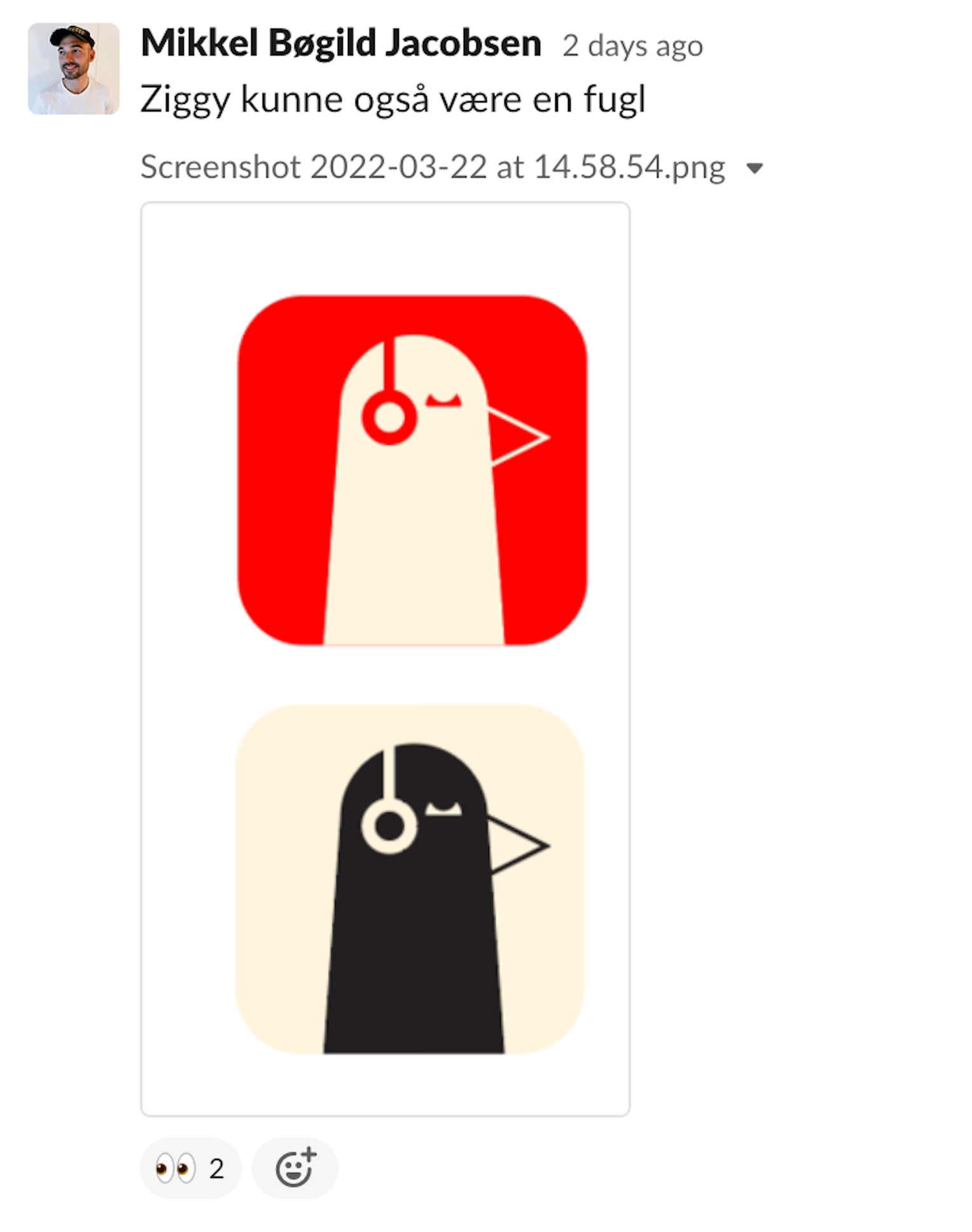This screenshot has width=972, height=1232.
Task: Add a new emoji reaction
Action: coord(295,1168)
